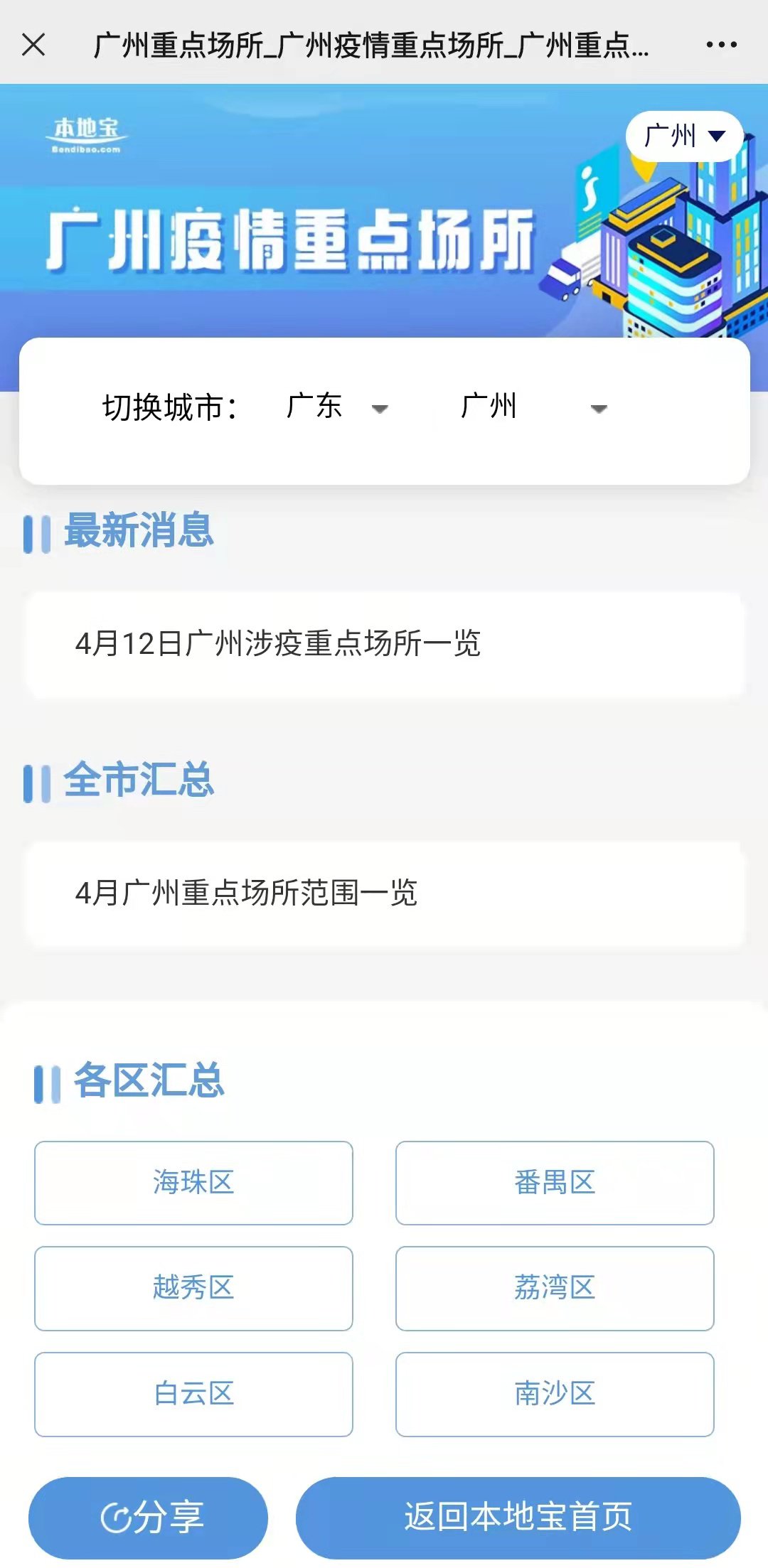This screenshot has height=1568, width=768.
Task: Select 番禺区 district
Action: pyautogui.click(x=555, y=1183)
